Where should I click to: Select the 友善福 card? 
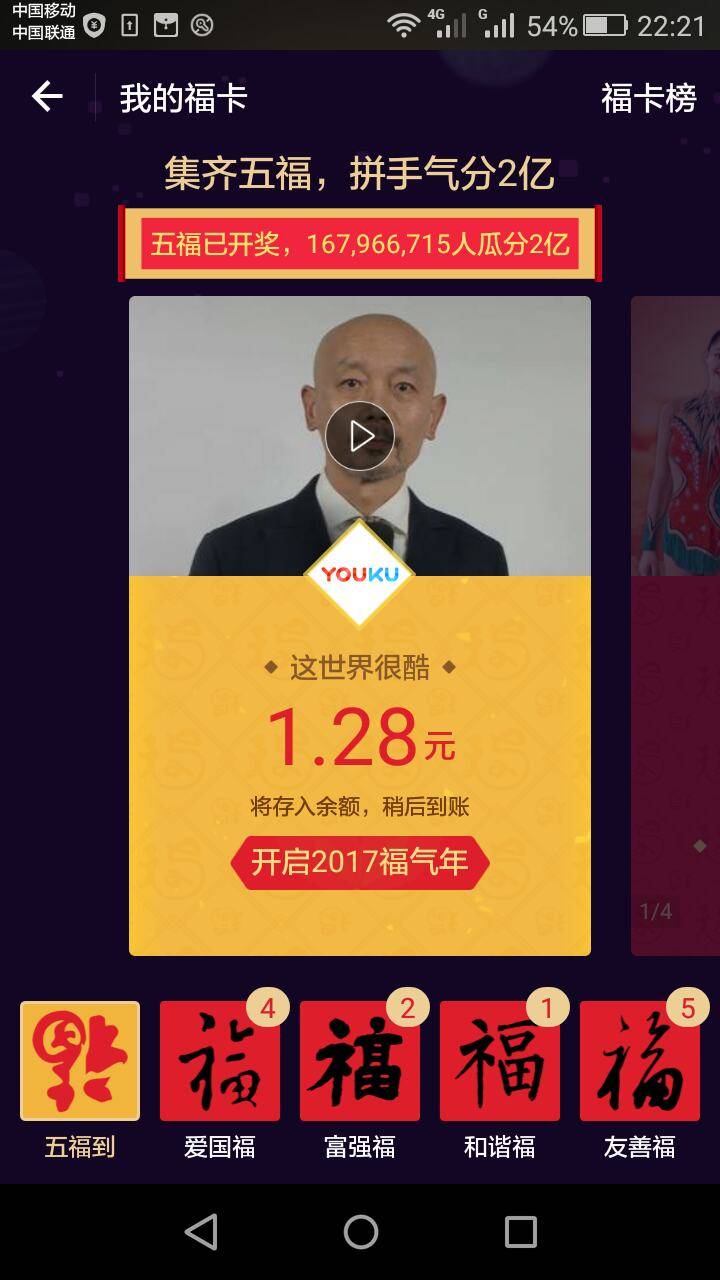[x=640, y=1061]
